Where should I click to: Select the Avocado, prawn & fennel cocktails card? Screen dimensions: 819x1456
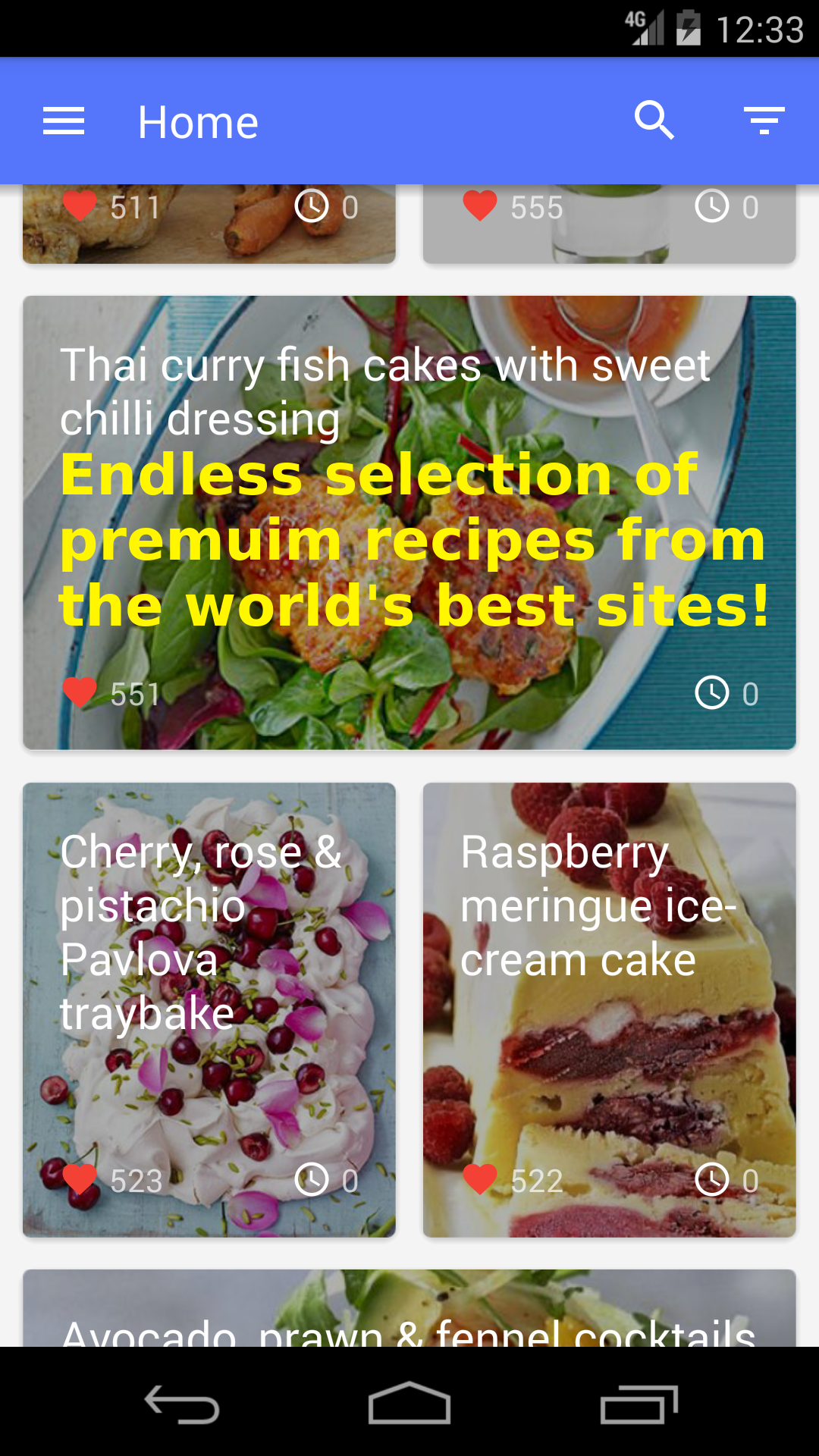point(409,1310)
